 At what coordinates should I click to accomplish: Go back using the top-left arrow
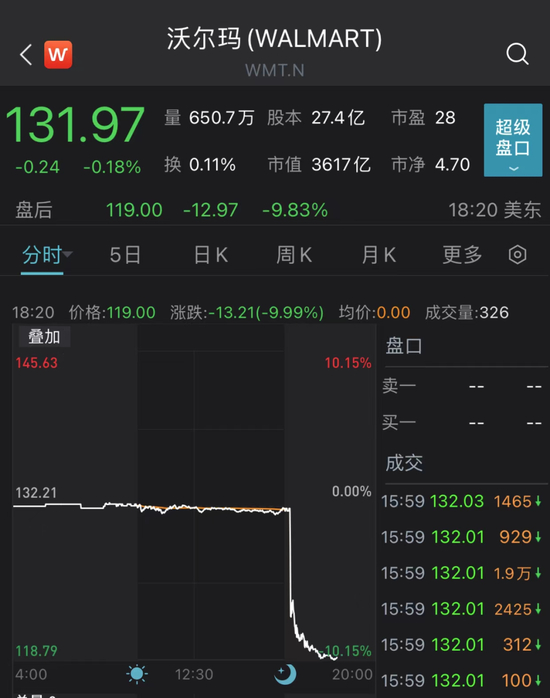coord(26,55)
